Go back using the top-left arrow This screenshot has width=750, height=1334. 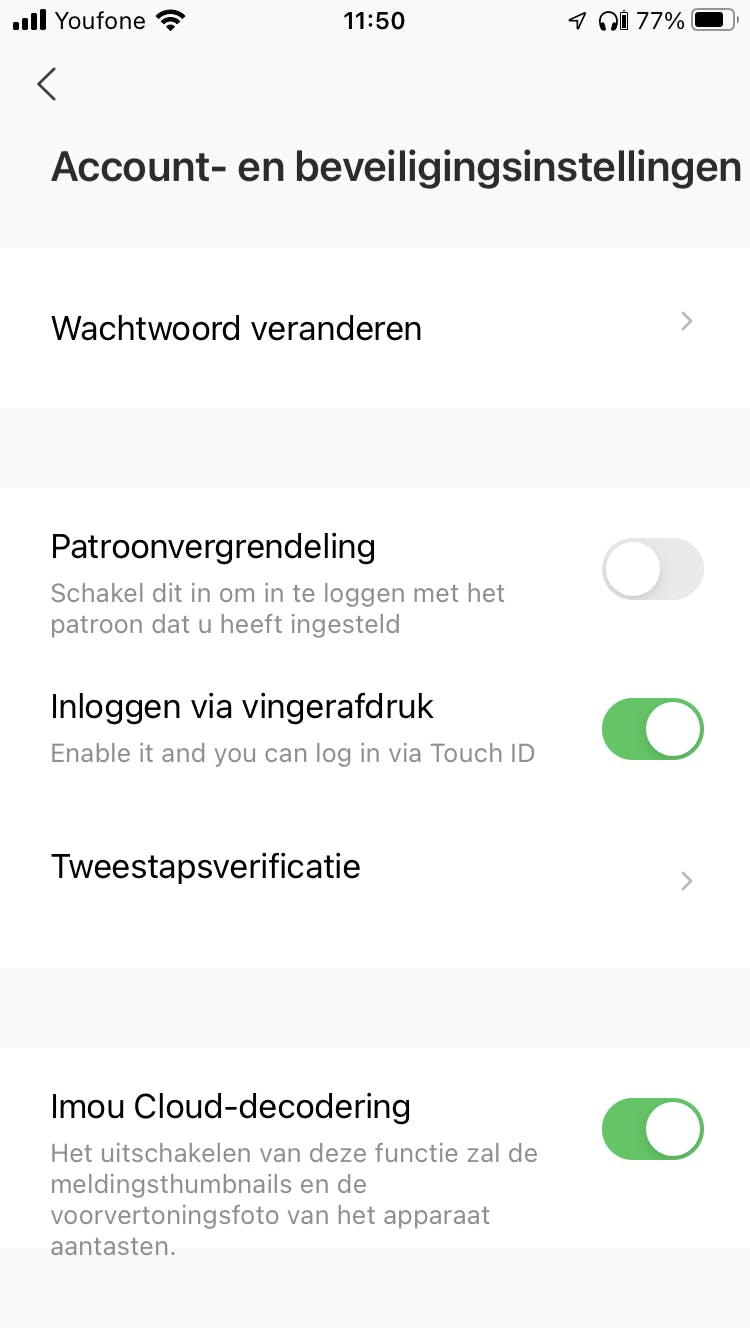[x=46, y=84]
